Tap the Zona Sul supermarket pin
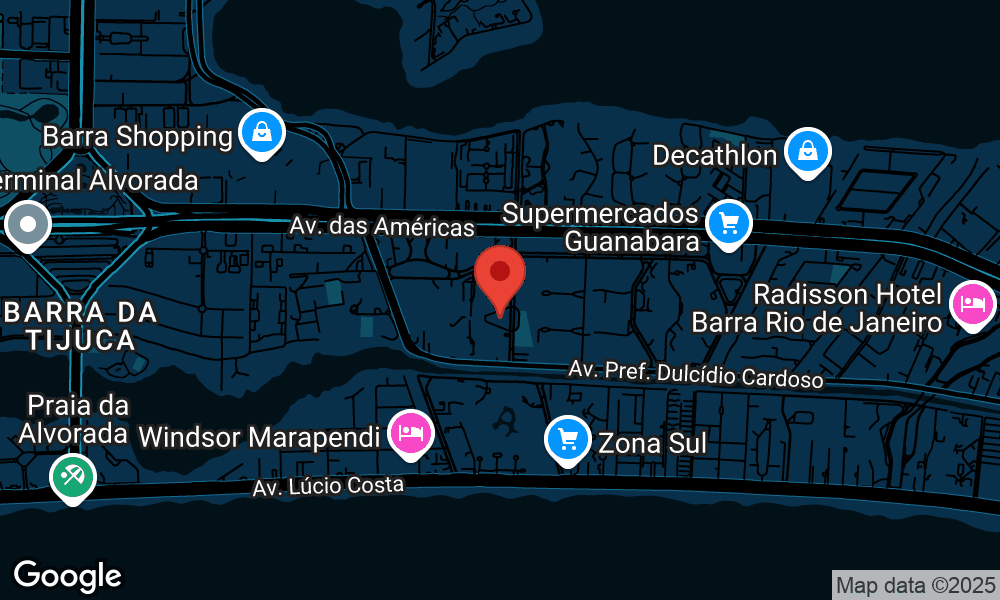This screenshot has width=1000, height=600. point(568,440)
